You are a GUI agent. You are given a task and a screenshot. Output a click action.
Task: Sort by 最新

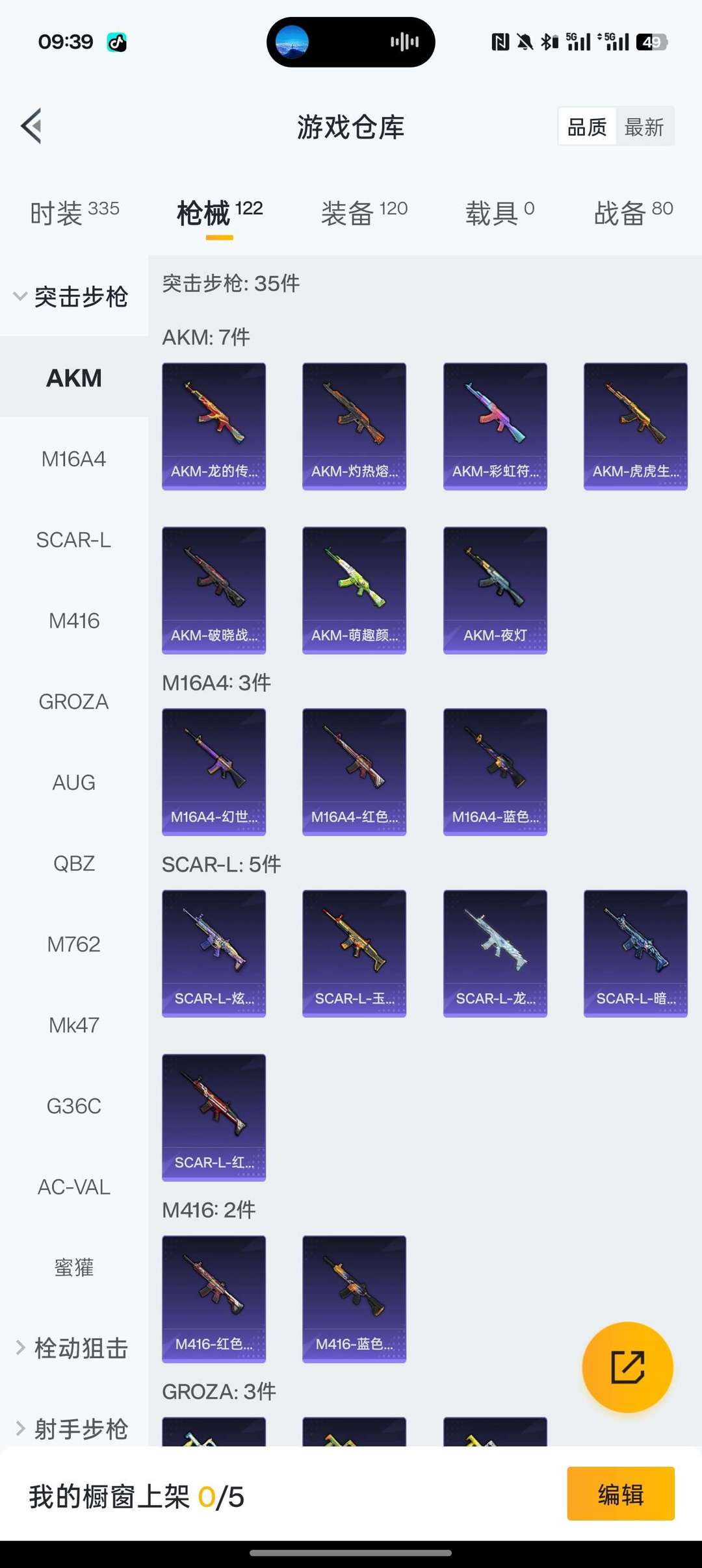tap(644, 127)
